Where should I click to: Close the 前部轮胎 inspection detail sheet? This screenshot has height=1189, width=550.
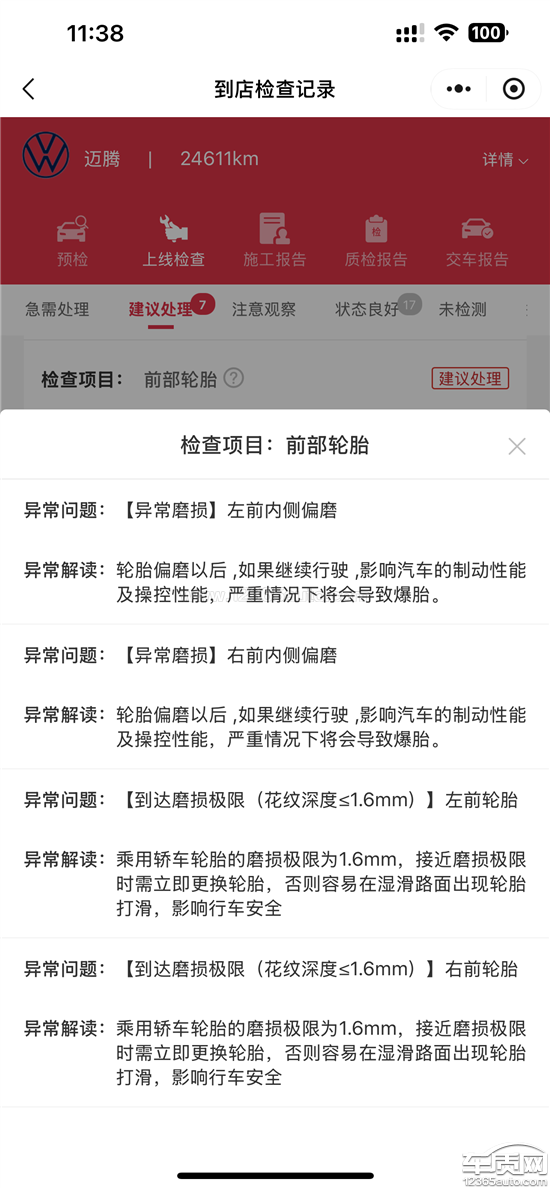coord(517,446)
